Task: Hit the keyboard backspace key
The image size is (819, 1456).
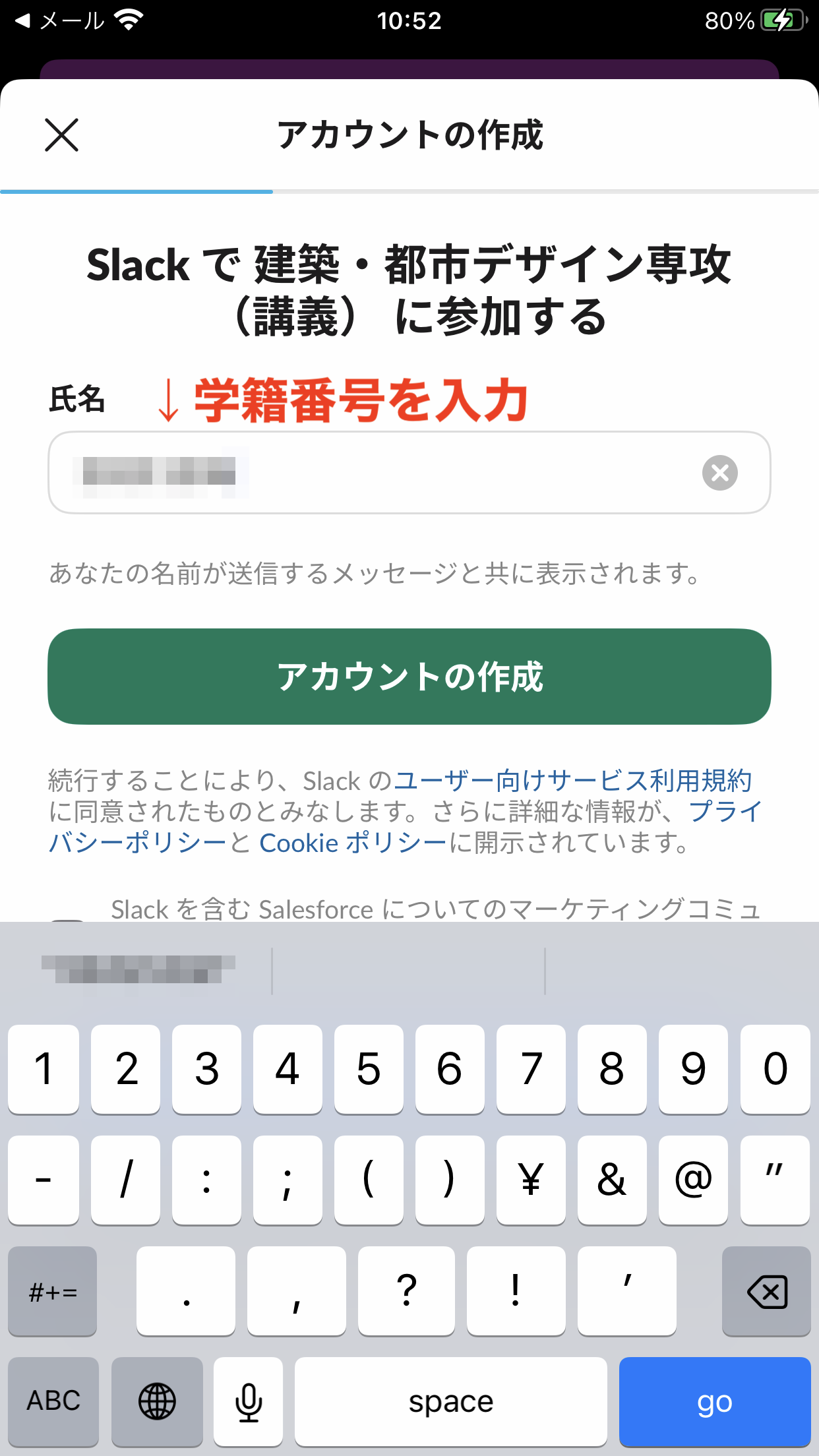Action: (x=766, y=1291)
